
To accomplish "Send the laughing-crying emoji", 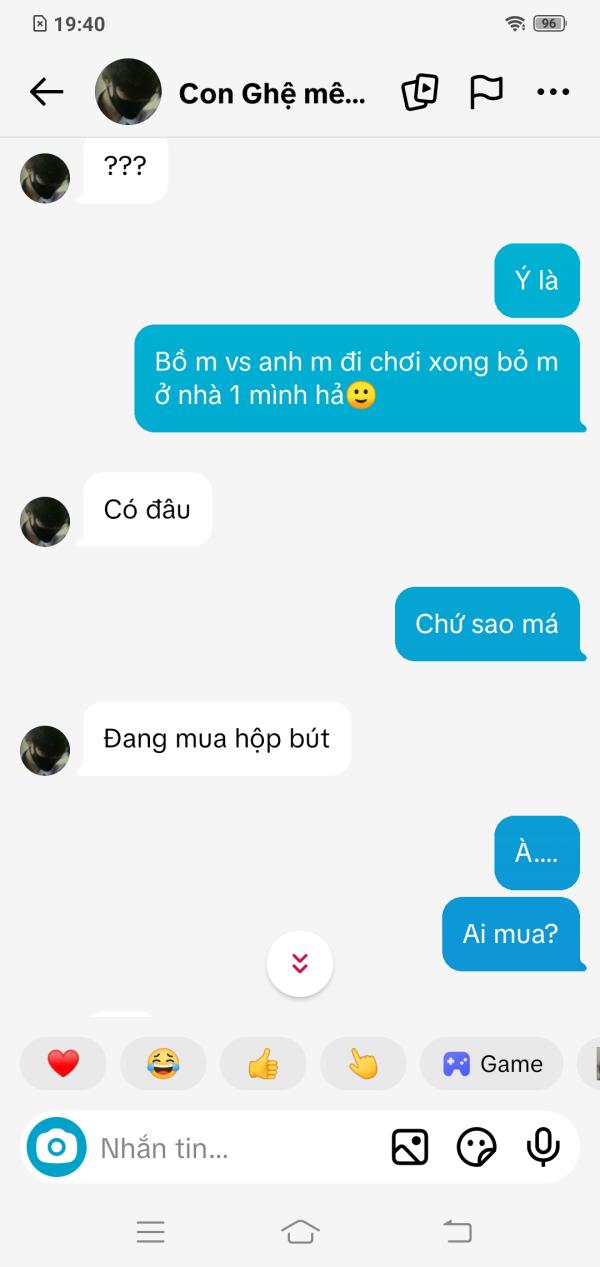I will click(x=163, y=1064).
